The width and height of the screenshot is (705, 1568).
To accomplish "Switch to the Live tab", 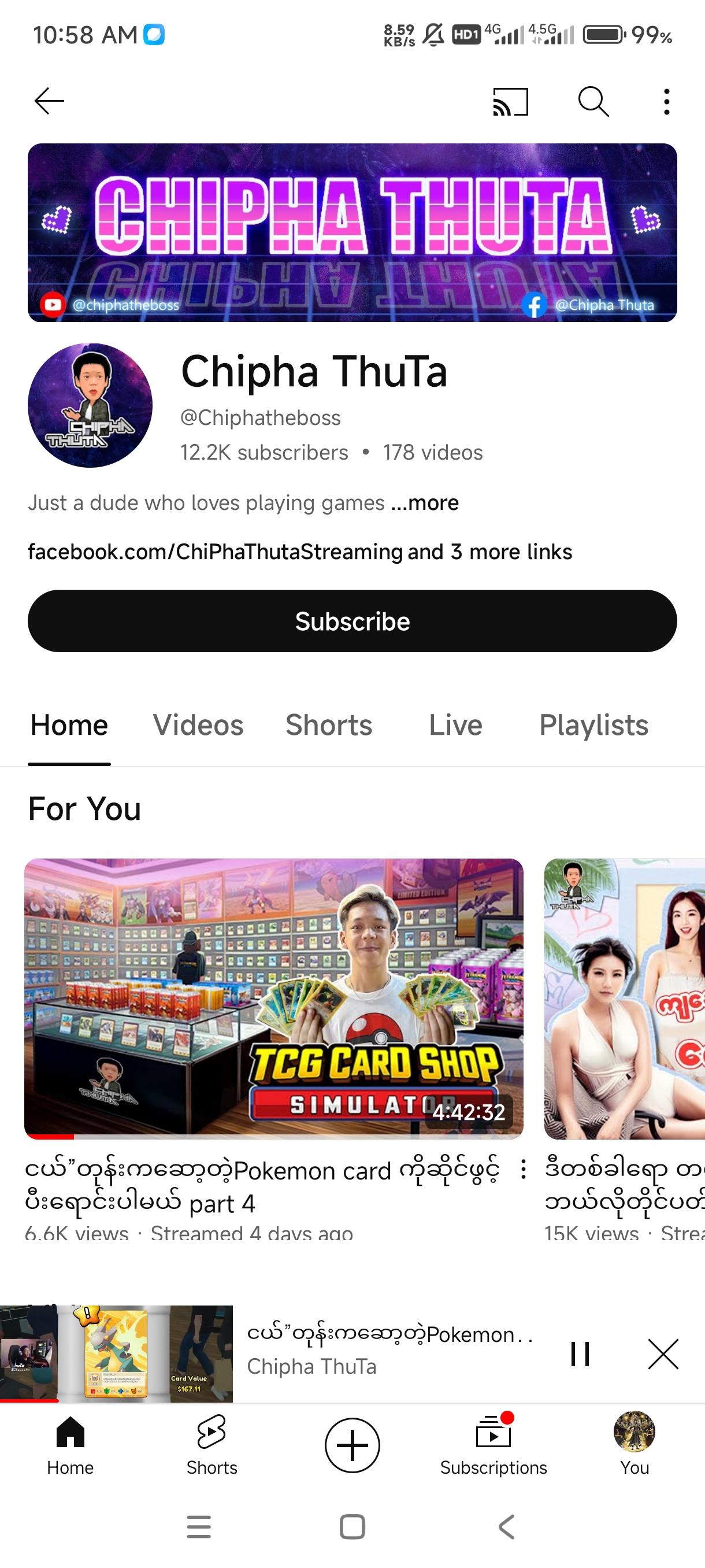I will pos(455,725).
